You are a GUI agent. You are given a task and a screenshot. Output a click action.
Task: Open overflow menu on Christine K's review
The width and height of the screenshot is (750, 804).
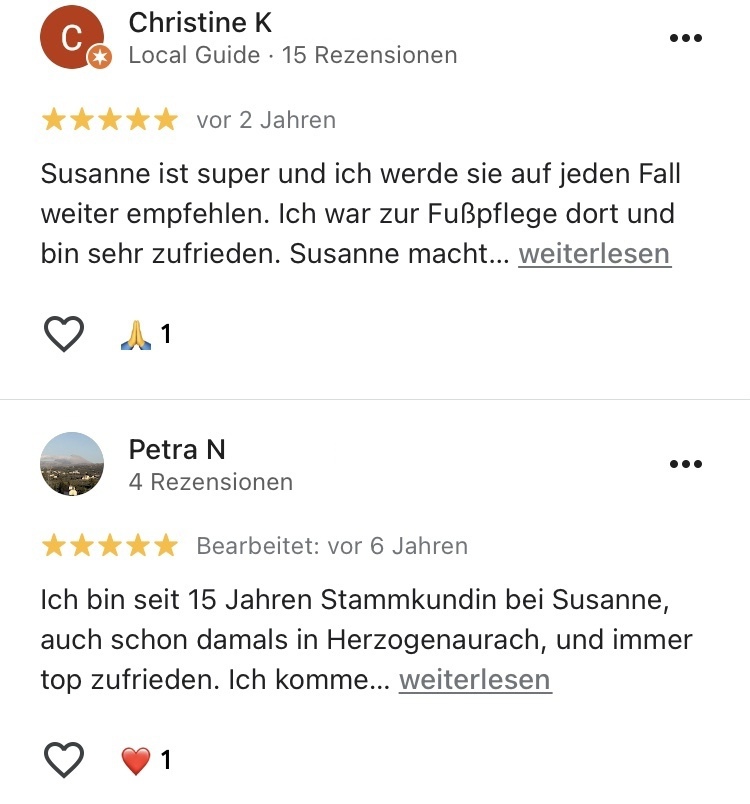(686, 38)
